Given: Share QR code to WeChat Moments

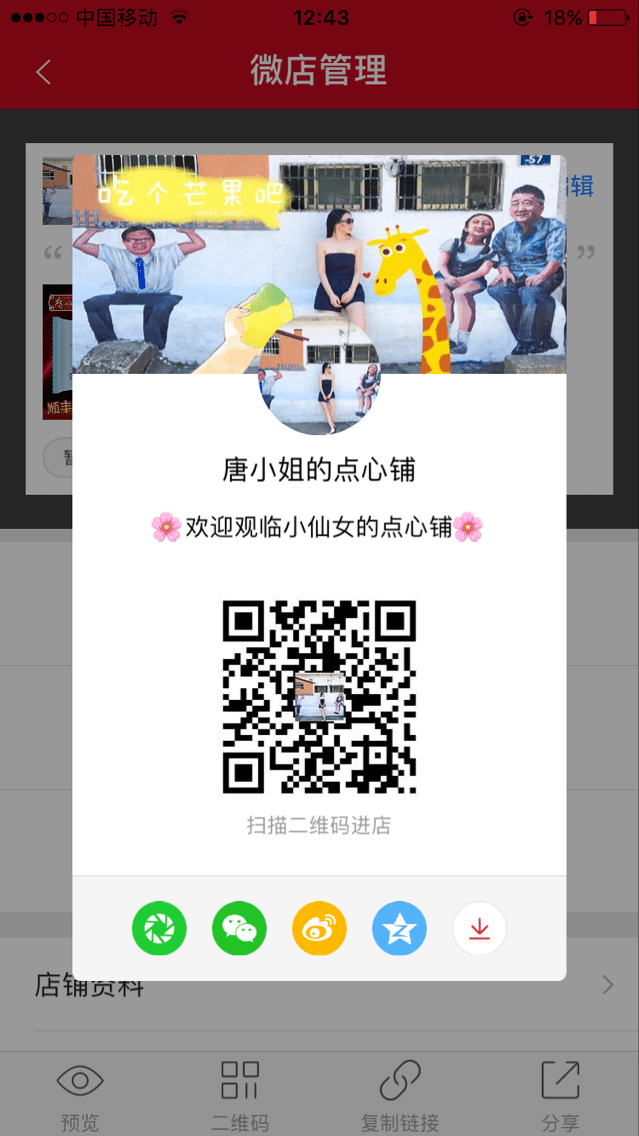Looking at the screenshot, I should click(x=159, y=928).
